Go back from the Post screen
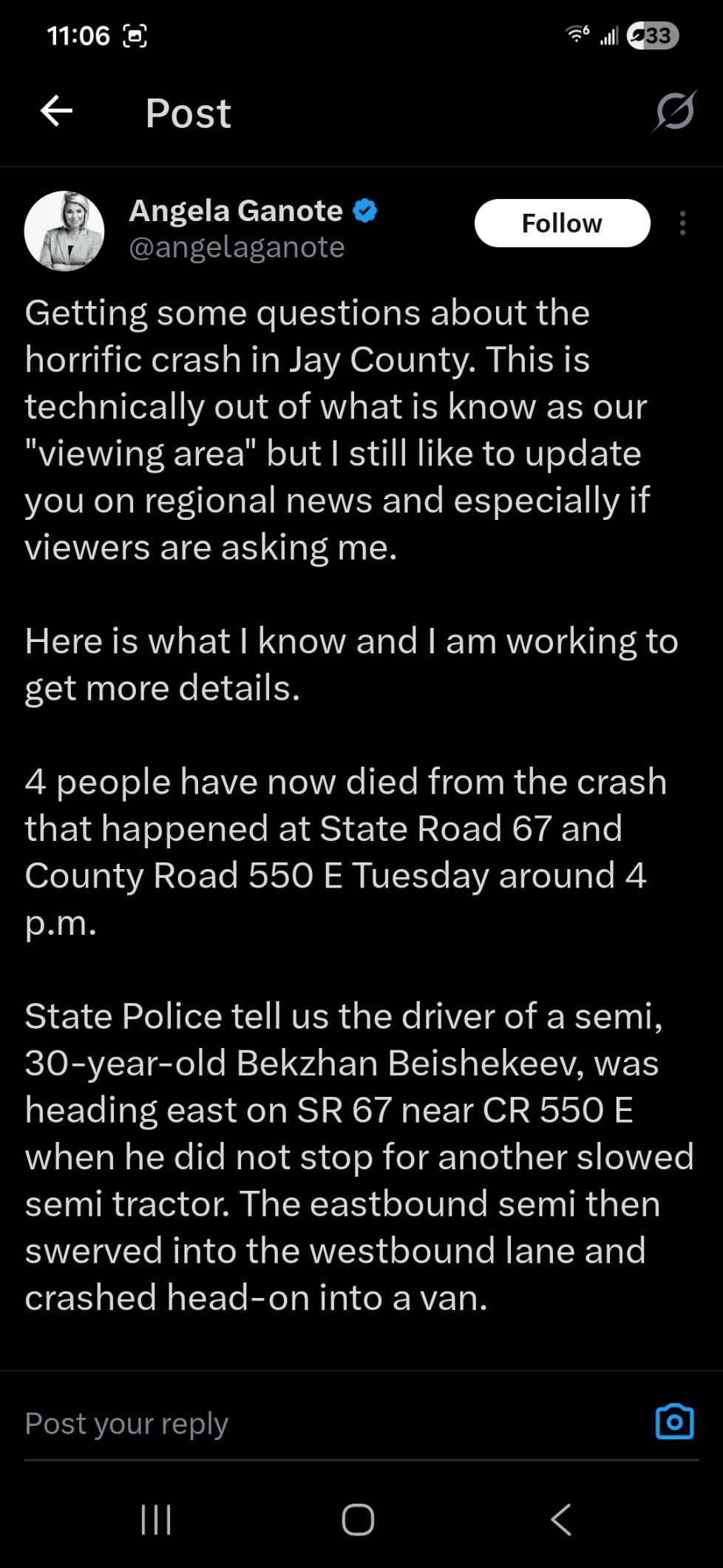723x1568 pixels. [56, 112]
